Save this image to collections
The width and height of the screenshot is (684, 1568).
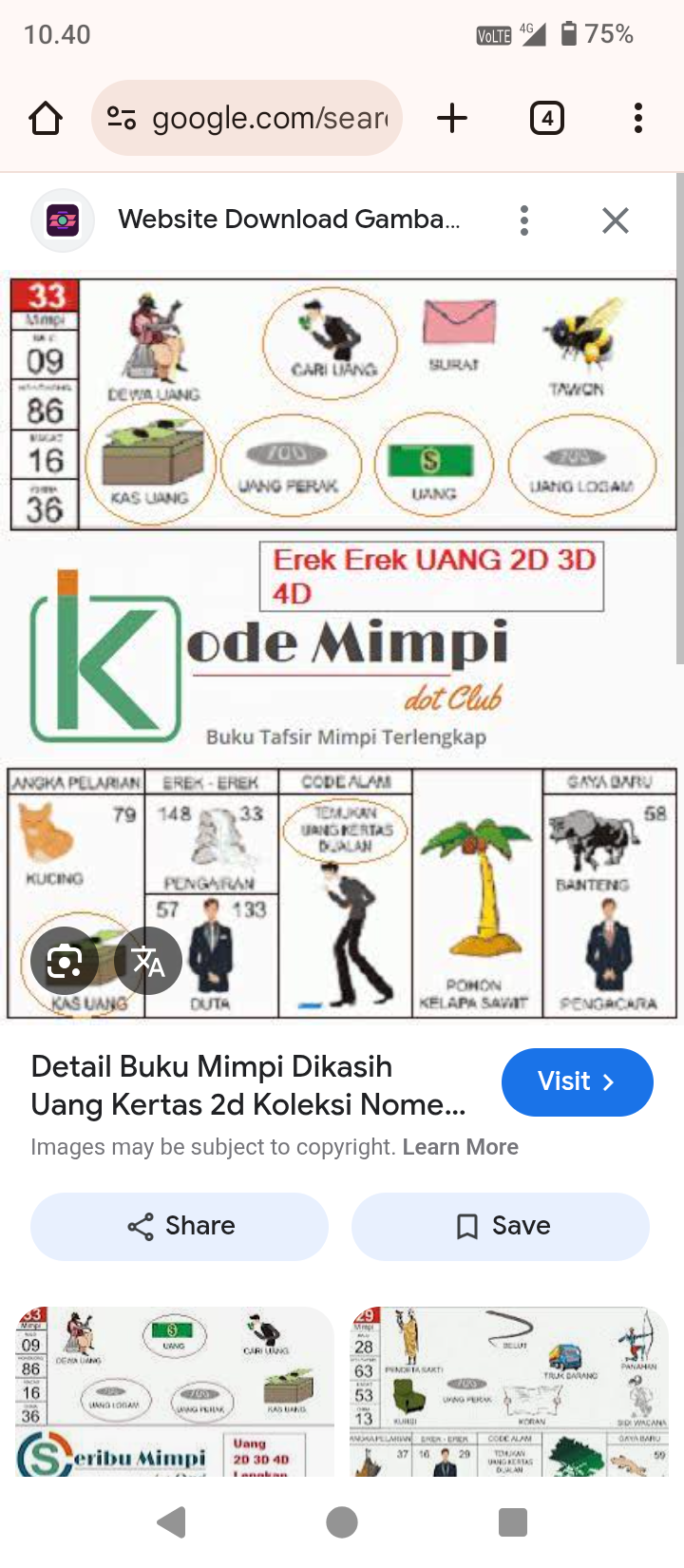click(501, 1226)
